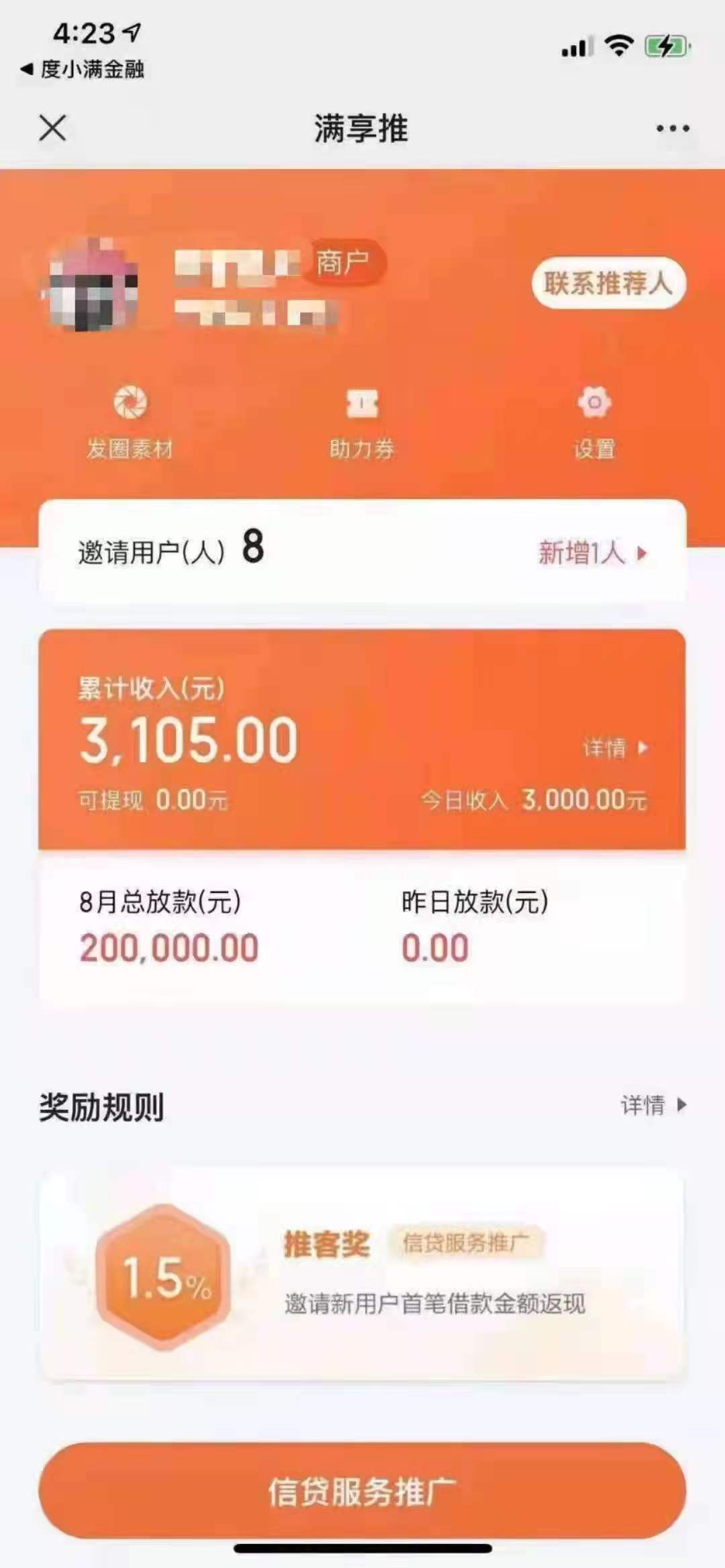Open the blurred profile avatar
The width and height of the screenshot is (725, 1568).
[91, 285]
